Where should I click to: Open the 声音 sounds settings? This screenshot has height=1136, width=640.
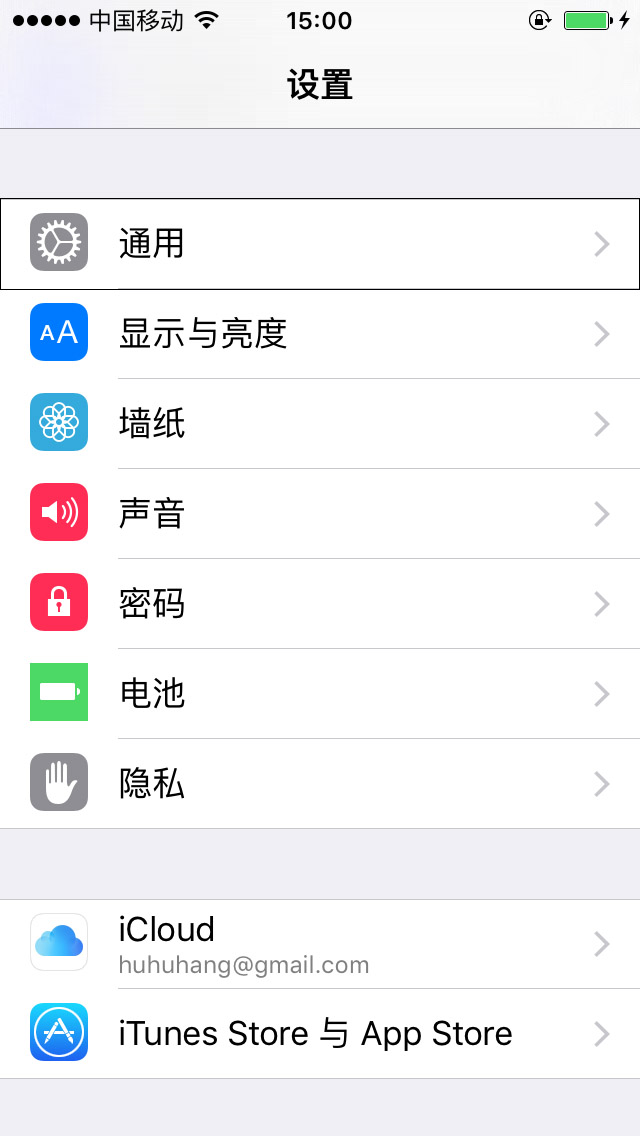point(320,514)
